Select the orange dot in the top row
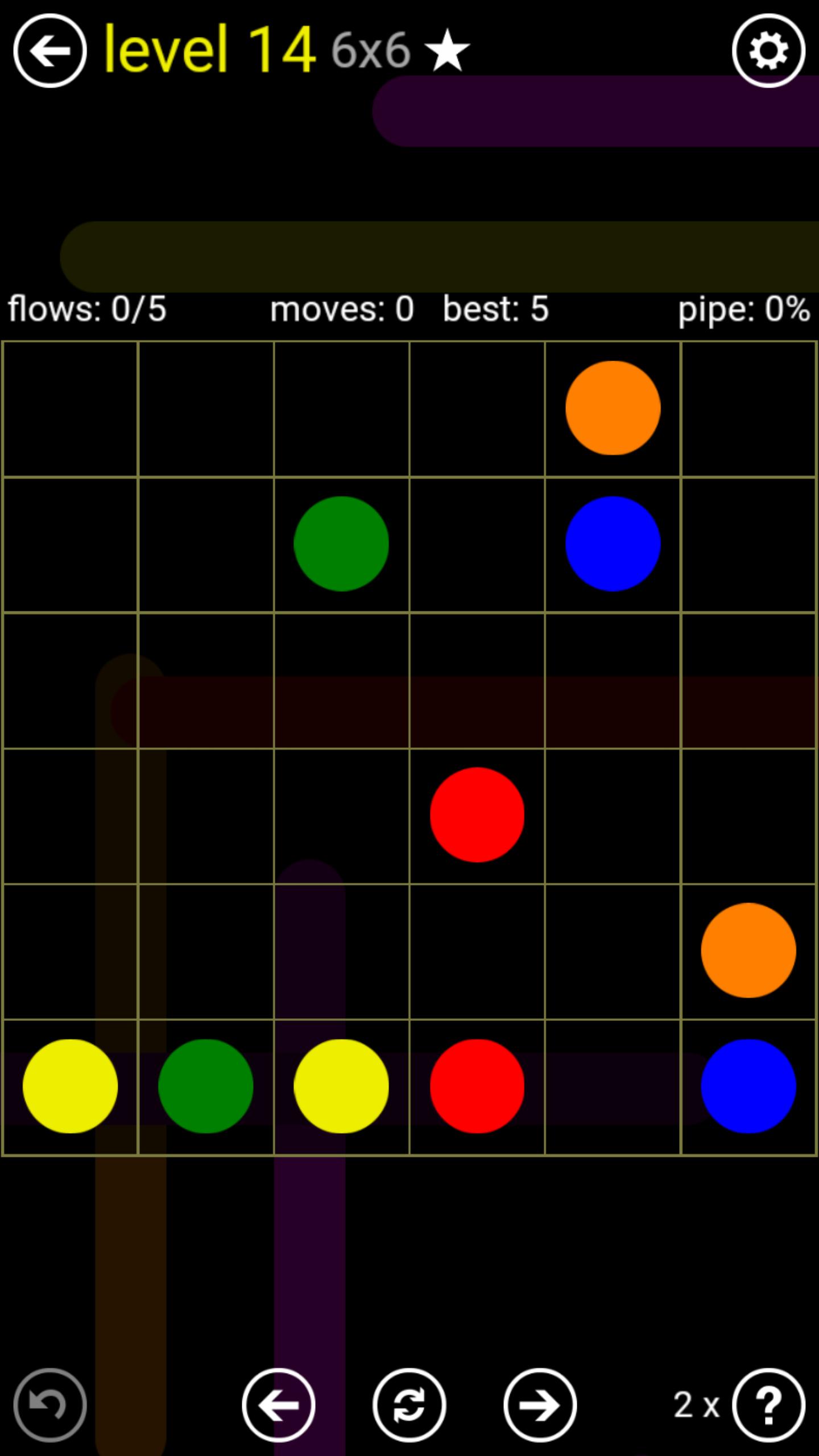The image size is (819, 1456). pyautogui.click(x=613, y=408)
